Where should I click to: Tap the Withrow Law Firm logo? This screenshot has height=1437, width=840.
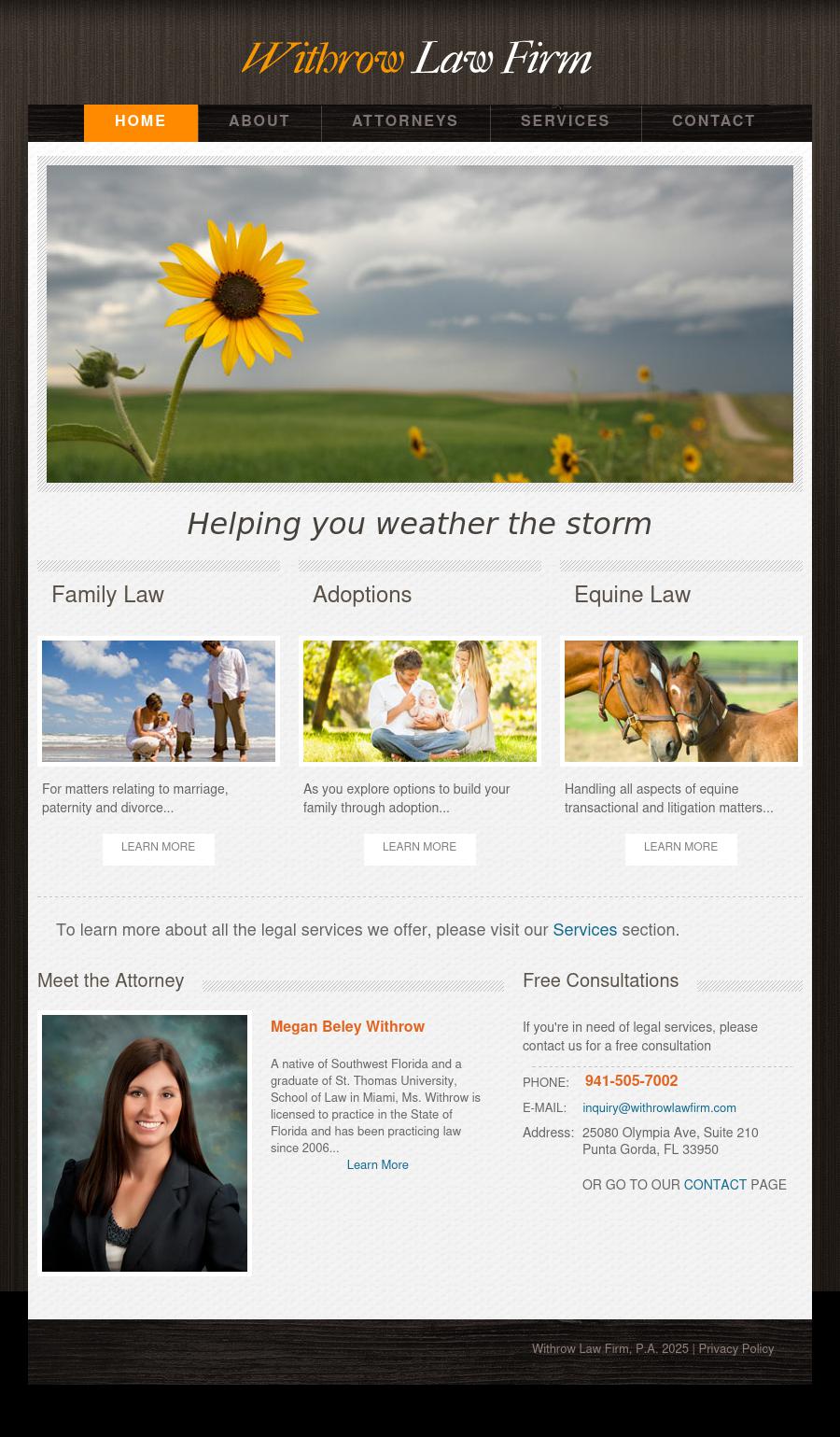click(417, 59)
